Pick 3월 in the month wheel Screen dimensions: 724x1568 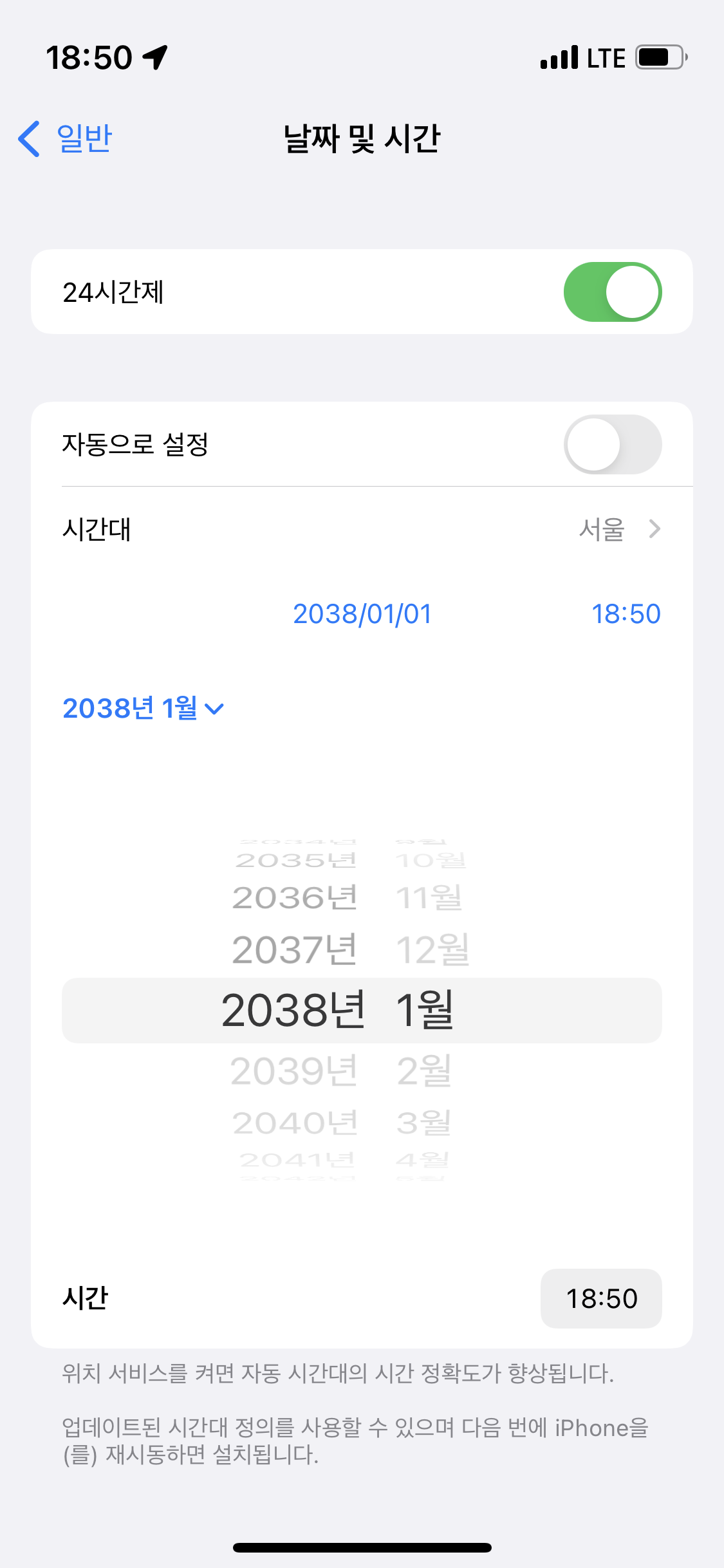tap(424, 1123)
